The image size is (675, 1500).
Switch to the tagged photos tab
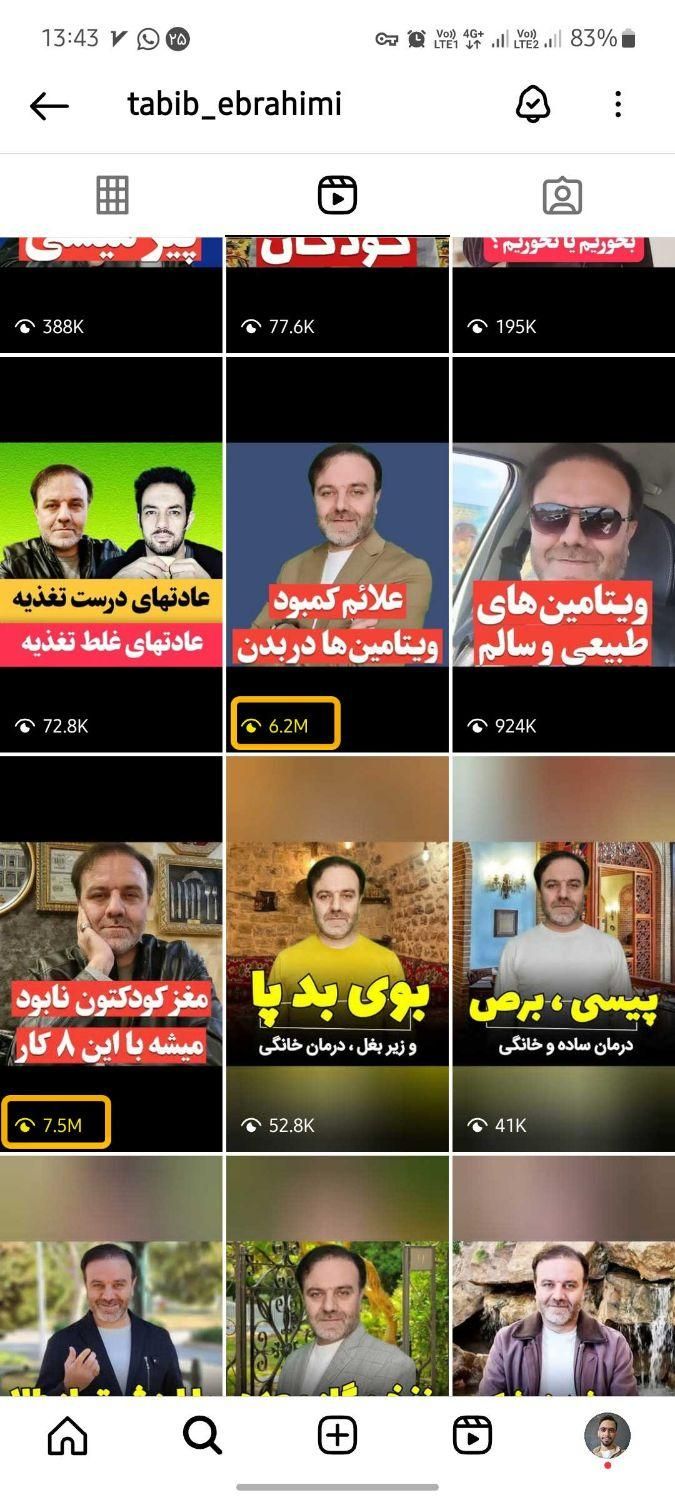pyautogui.click(x=562, y=195)
